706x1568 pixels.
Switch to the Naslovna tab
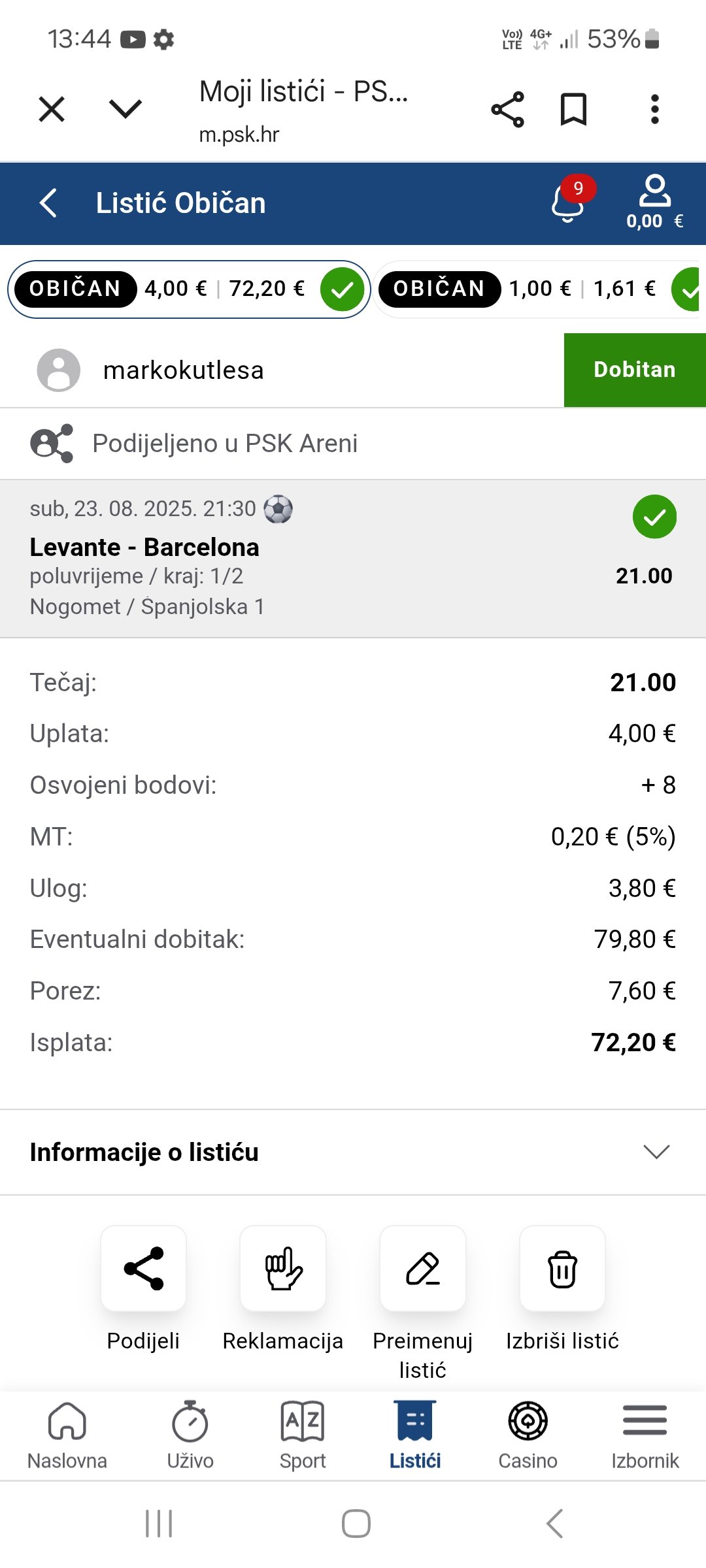(x=67, y=1435)
